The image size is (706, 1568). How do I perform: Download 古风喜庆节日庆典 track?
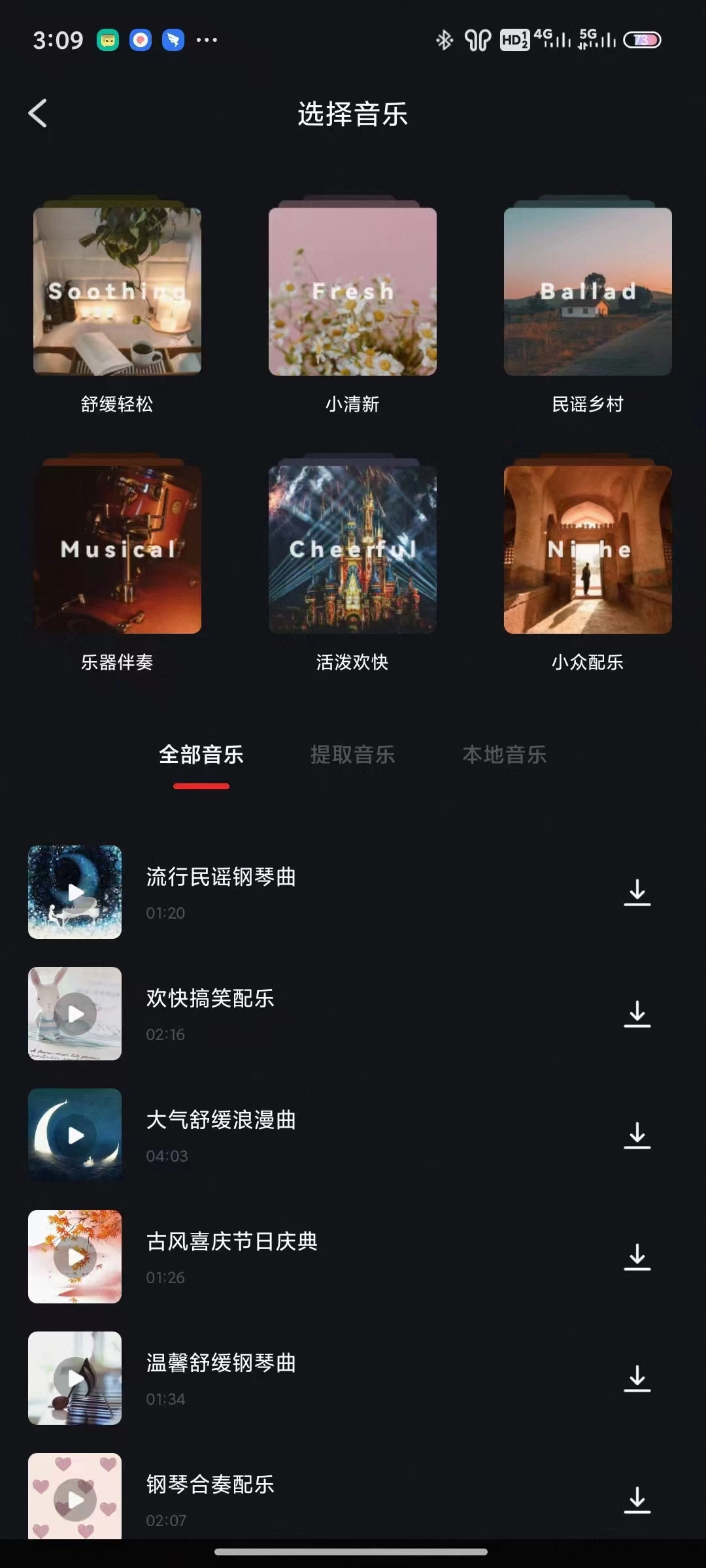[637, 1257]
